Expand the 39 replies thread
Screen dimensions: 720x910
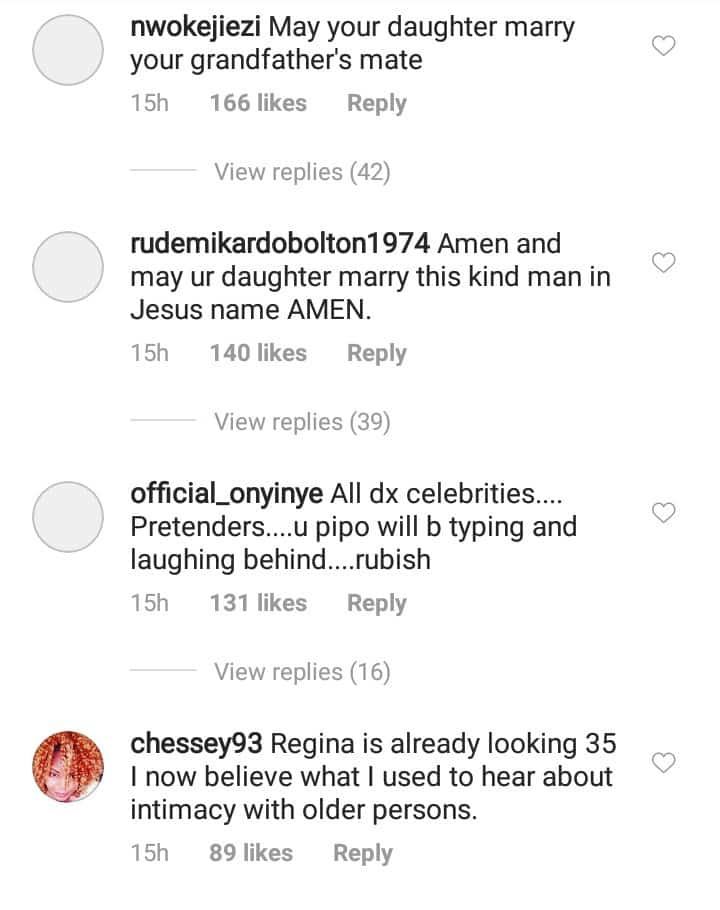[x=301, y=422]
